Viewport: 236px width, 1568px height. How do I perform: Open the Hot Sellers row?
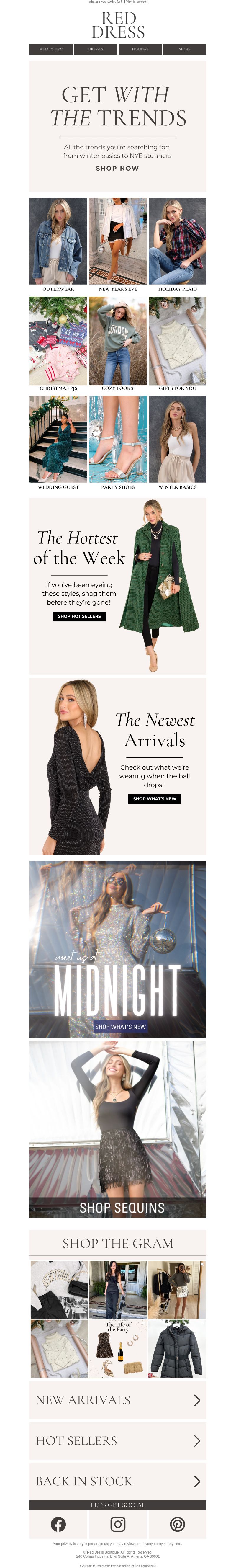118,1440
